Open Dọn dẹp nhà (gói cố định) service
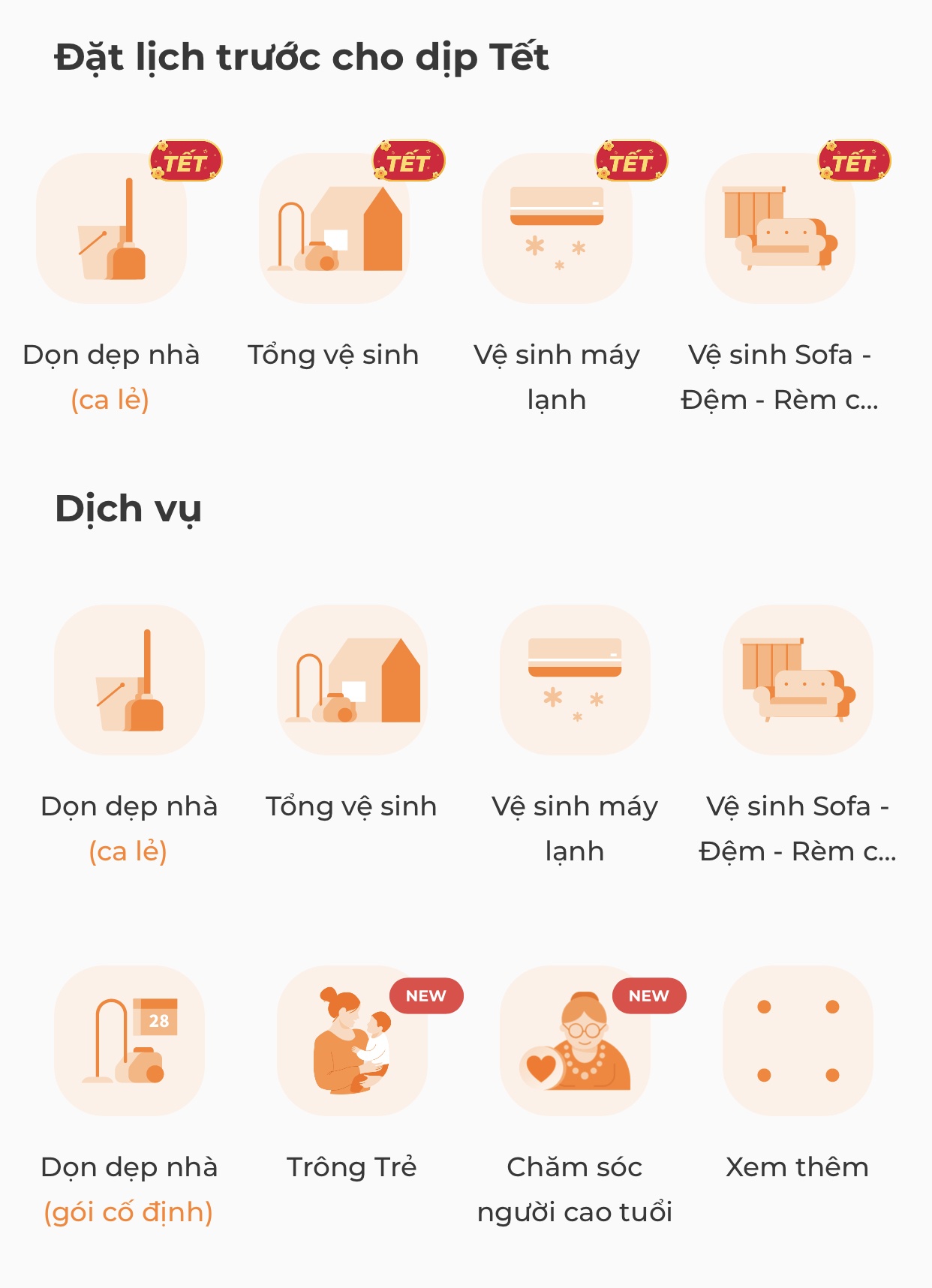This screenshot has width=932, height=1288. tap(129, 1040)
